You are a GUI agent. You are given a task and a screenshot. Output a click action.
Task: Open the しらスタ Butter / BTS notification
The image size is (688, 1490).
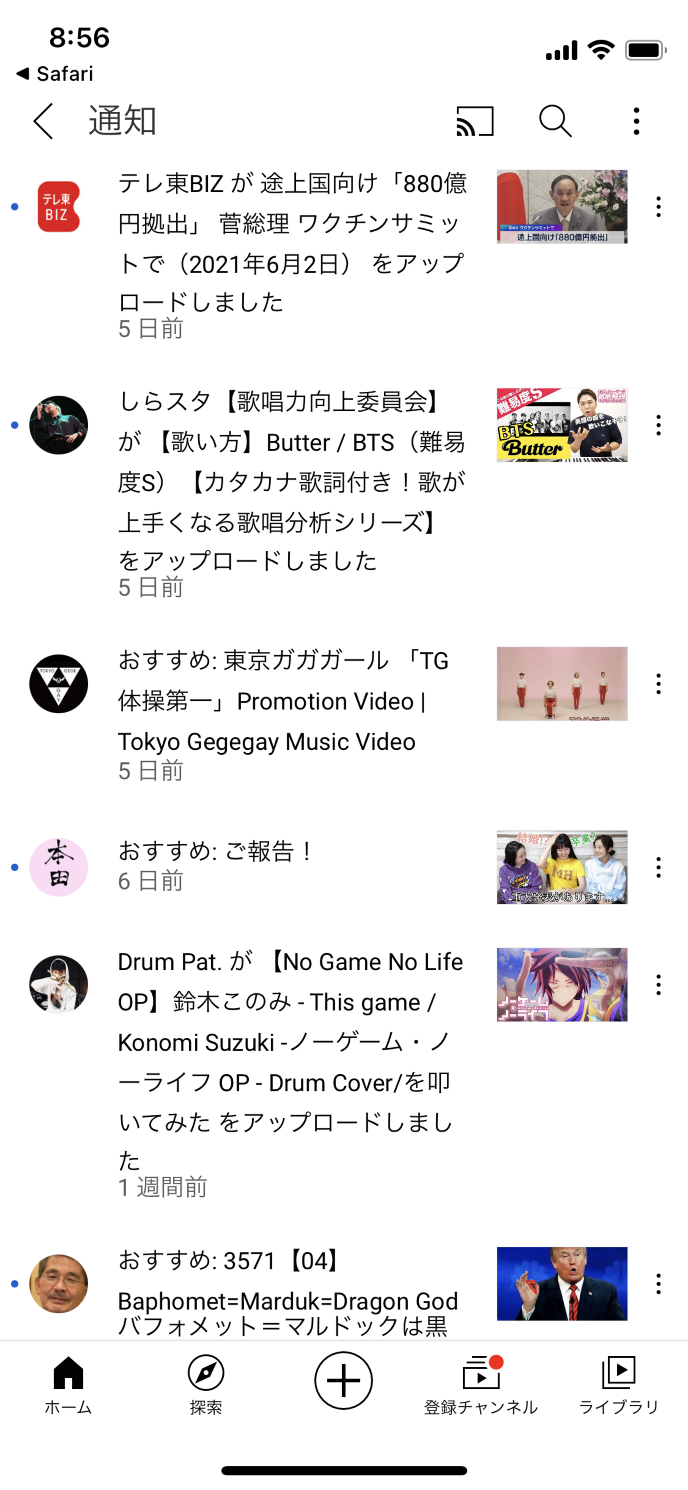click(x=291, y=480)
